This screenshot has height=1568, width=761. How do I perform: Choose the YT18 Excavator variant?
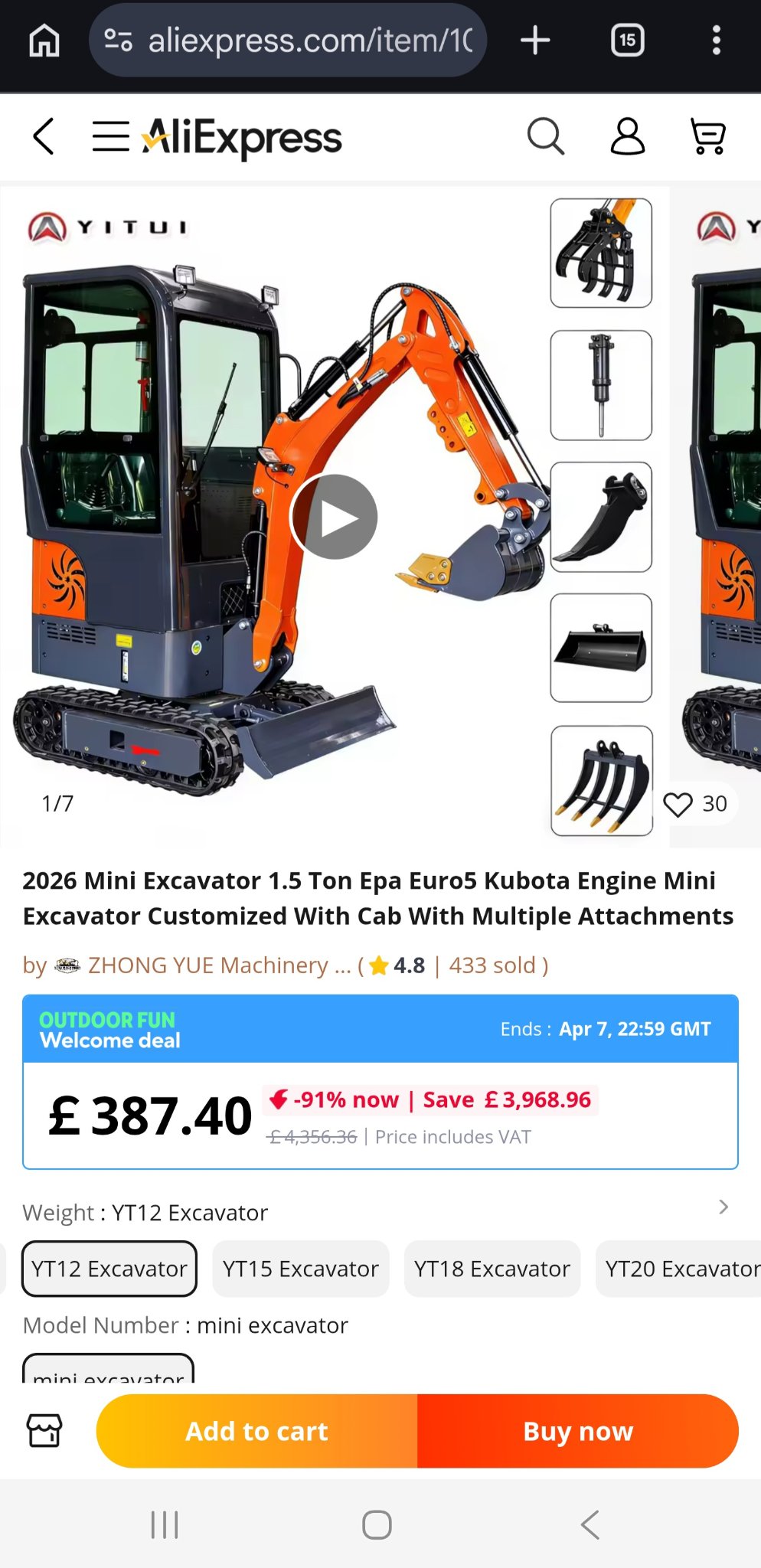pyautogui.click(x=492, y=1269)
